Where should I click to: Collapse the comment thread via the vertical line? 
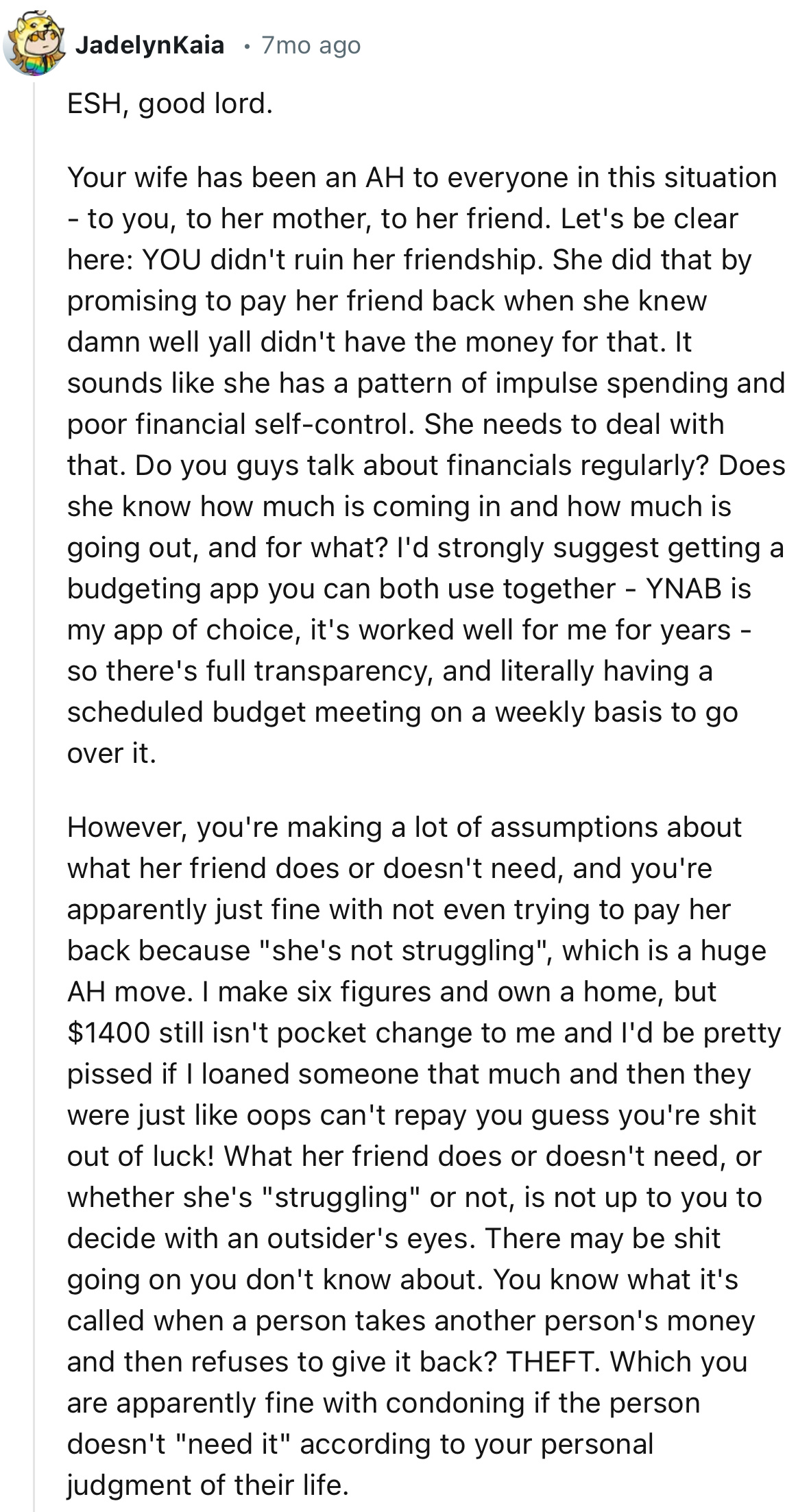tap(34, 754)
